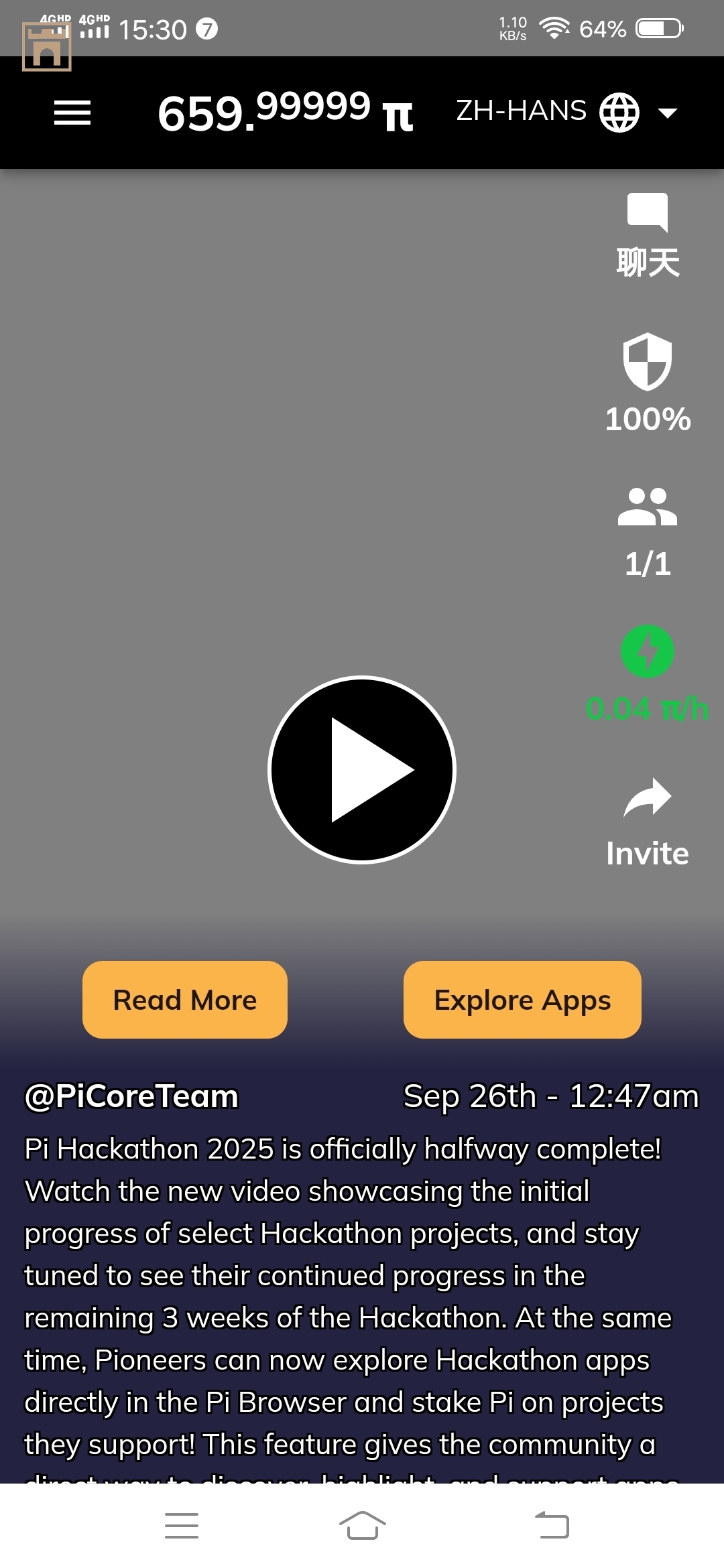
Task: Tap the Explore Apps button
Action: tap(522, 1000)
